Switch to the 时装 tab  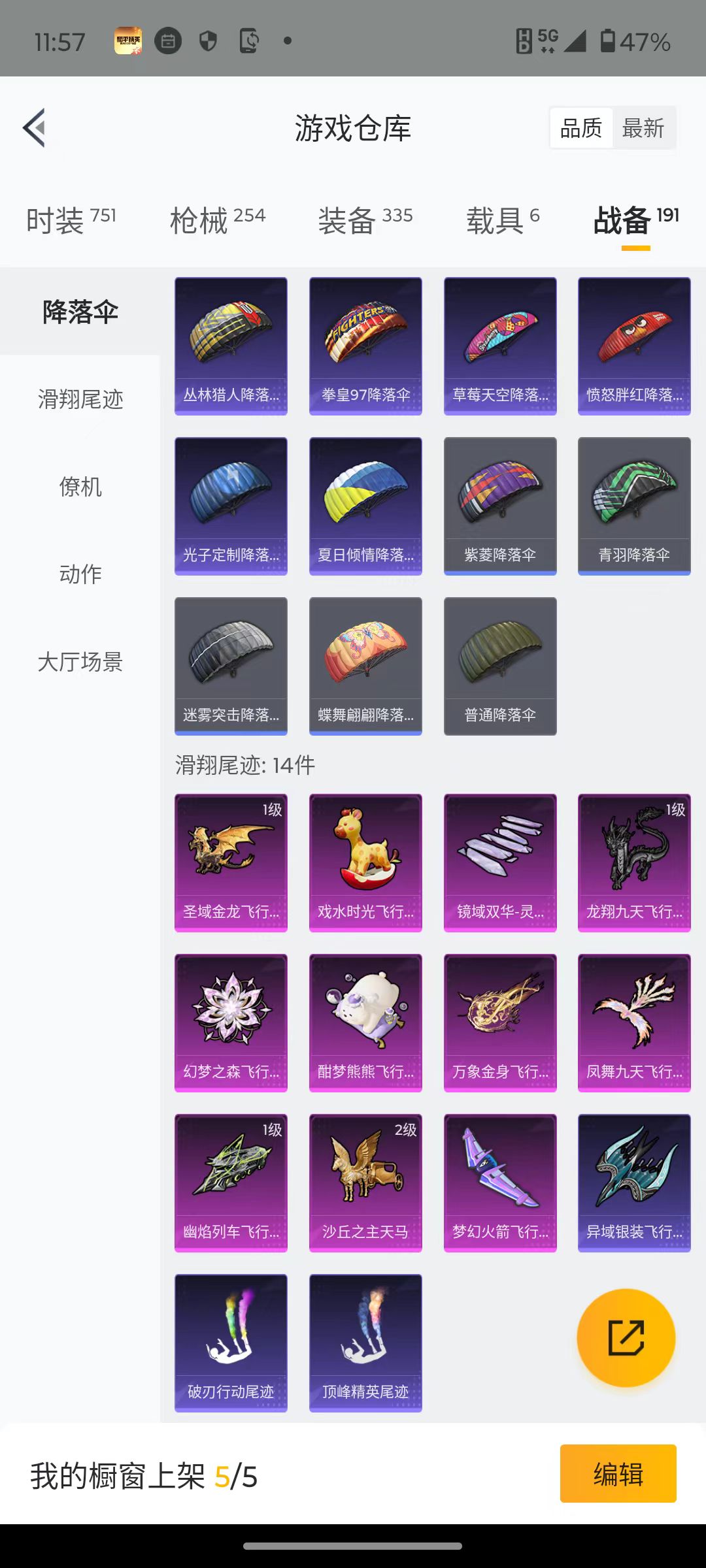pyautogui.click(x=71, y=220)
